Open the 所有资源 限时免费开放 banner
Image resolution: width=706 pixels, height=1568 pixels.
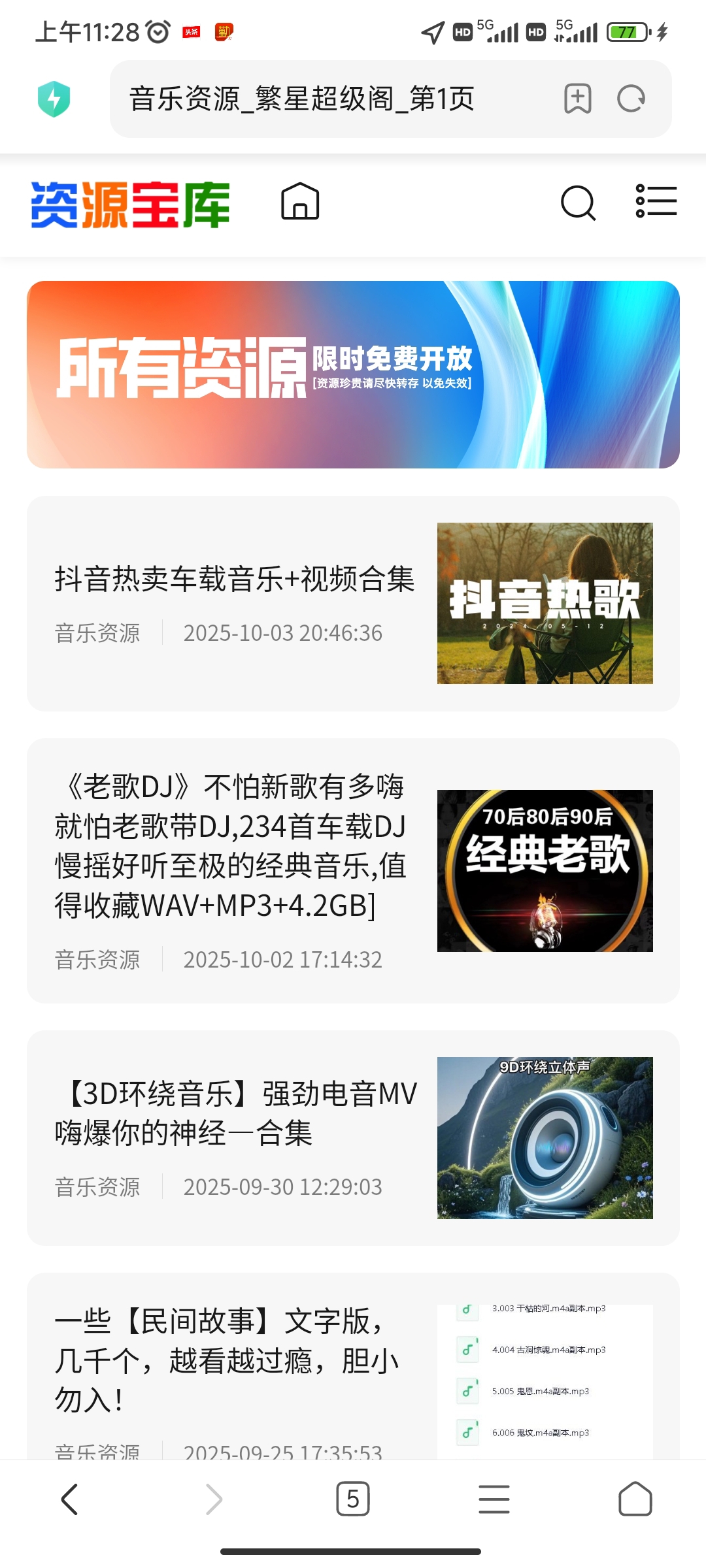coord(353,374)
